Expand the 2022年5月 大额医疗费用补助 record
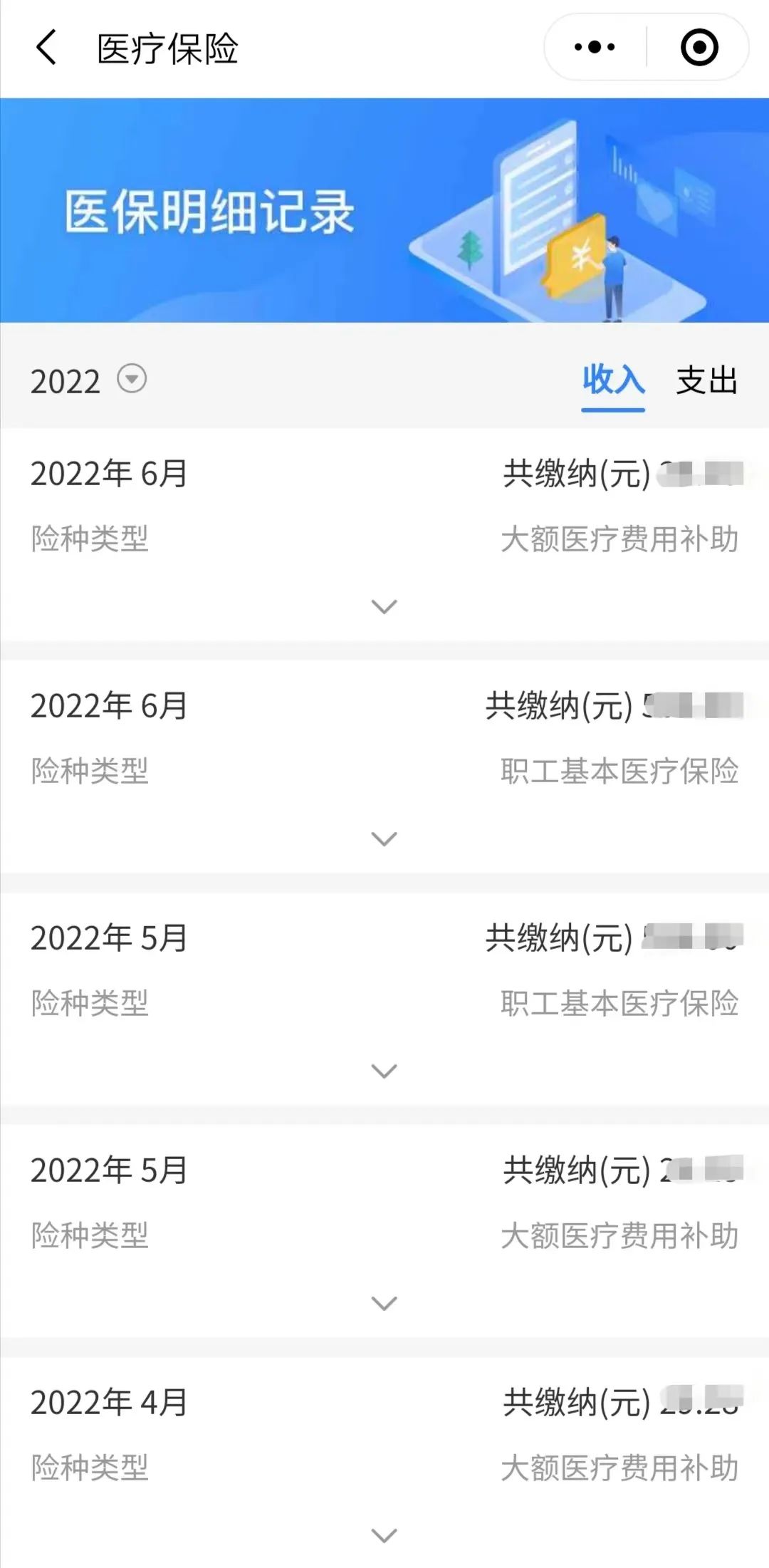Viewport: 769px width, 1568px height. 384,1303
